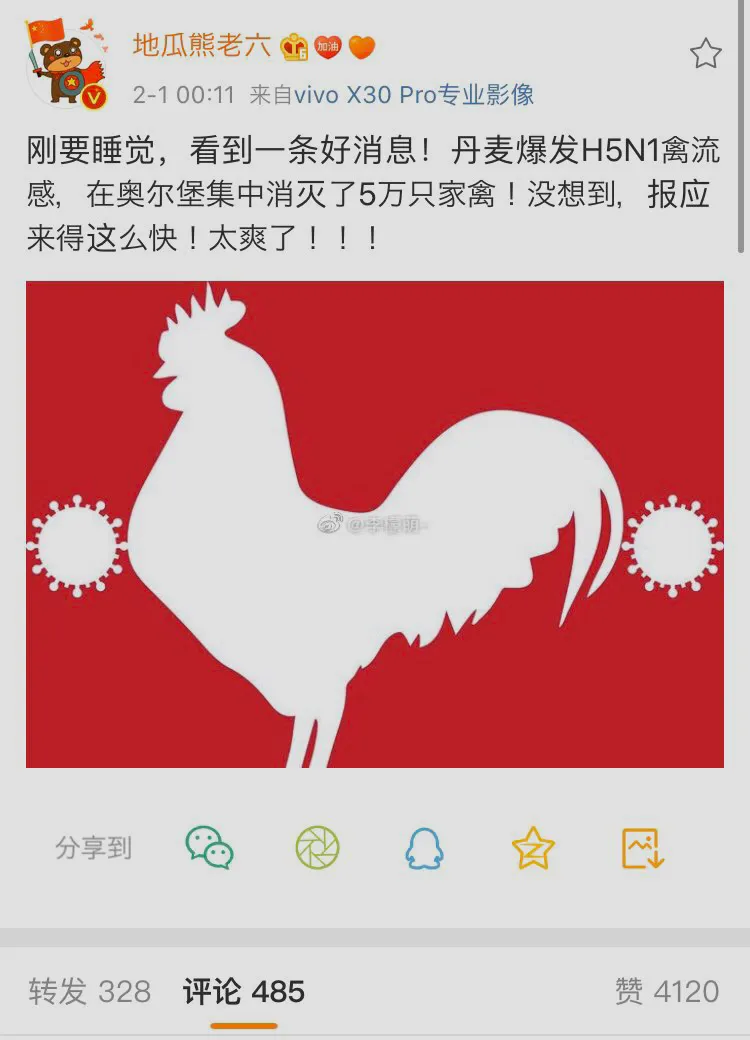The width and height of the screenshot is (750, 1040).
Task: Favorite this post with the star icon
Action: click(x=705, y=53)
